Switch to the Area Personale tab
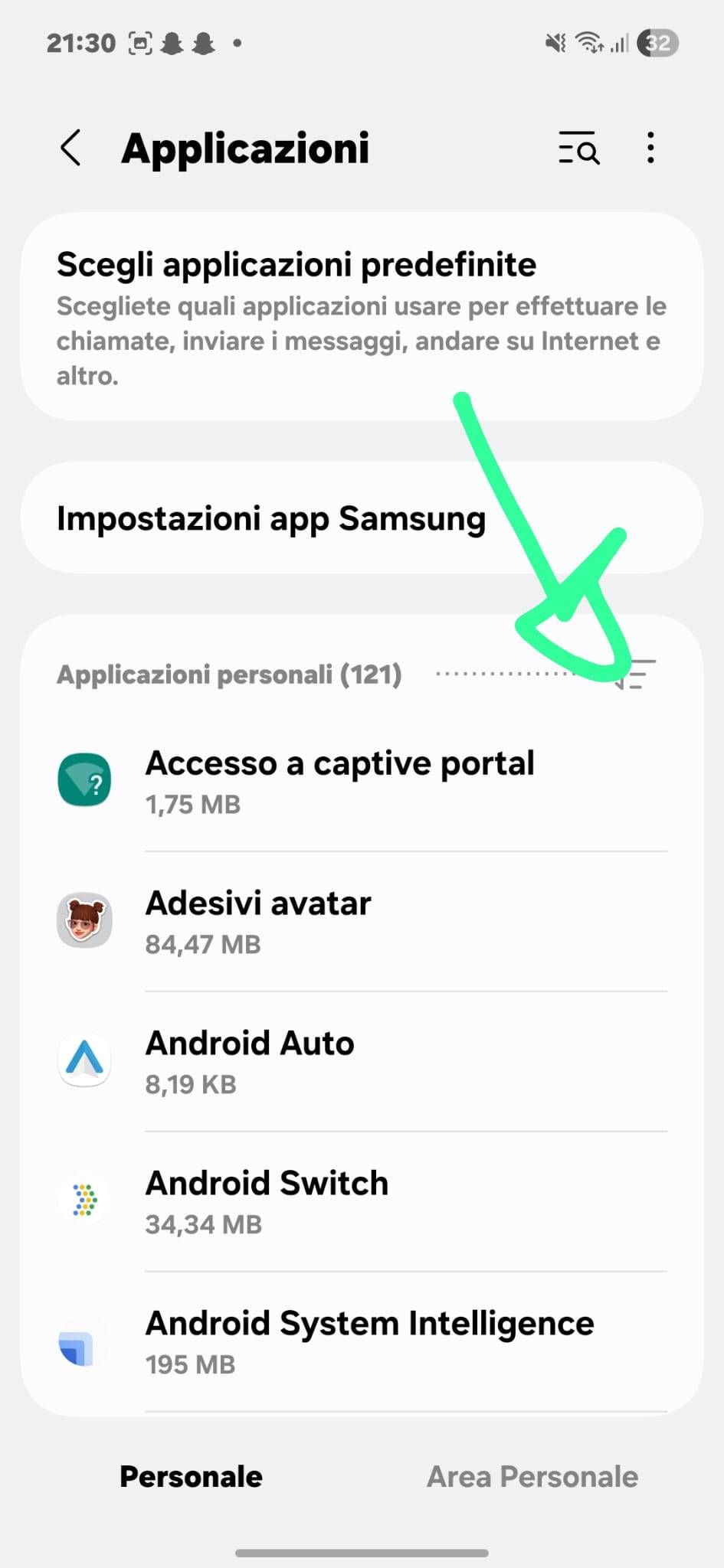Screen dimensions: 724x1568 532,1476
